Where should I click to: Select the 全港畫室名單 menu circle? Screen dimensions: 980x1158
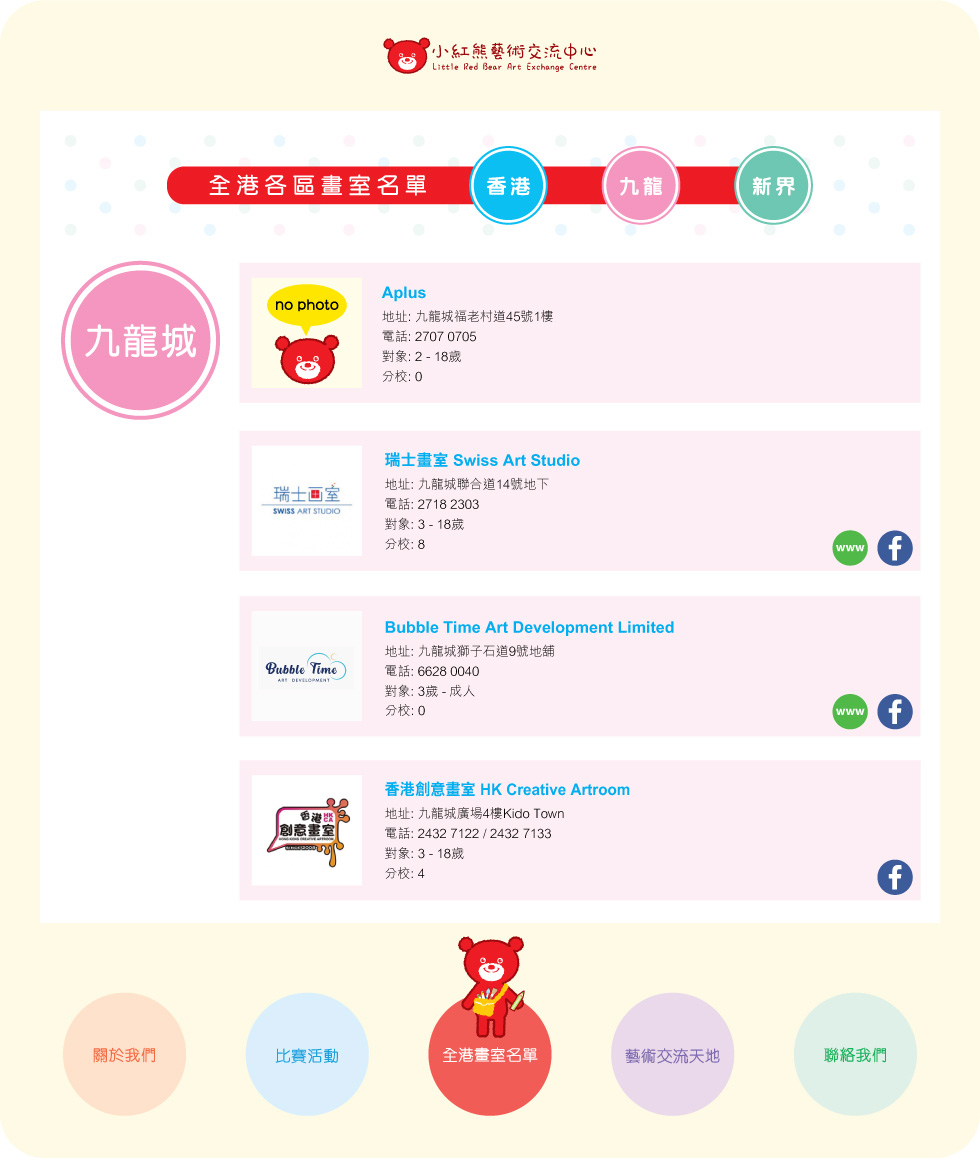(x=490, y=1056)
